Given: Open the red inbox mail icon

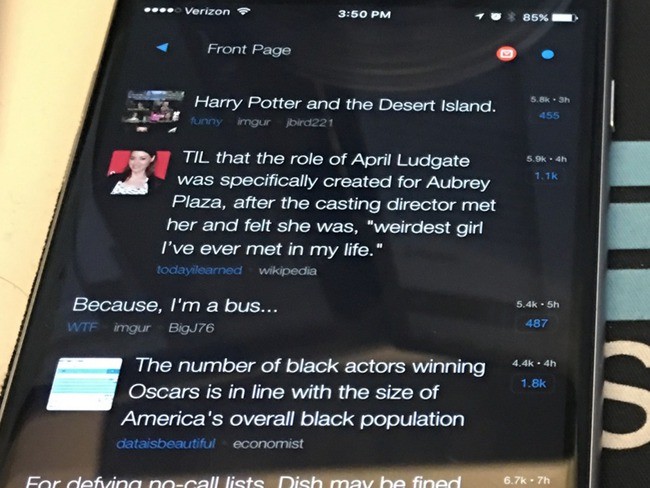Looking at the screenshot, I should 506,52.
